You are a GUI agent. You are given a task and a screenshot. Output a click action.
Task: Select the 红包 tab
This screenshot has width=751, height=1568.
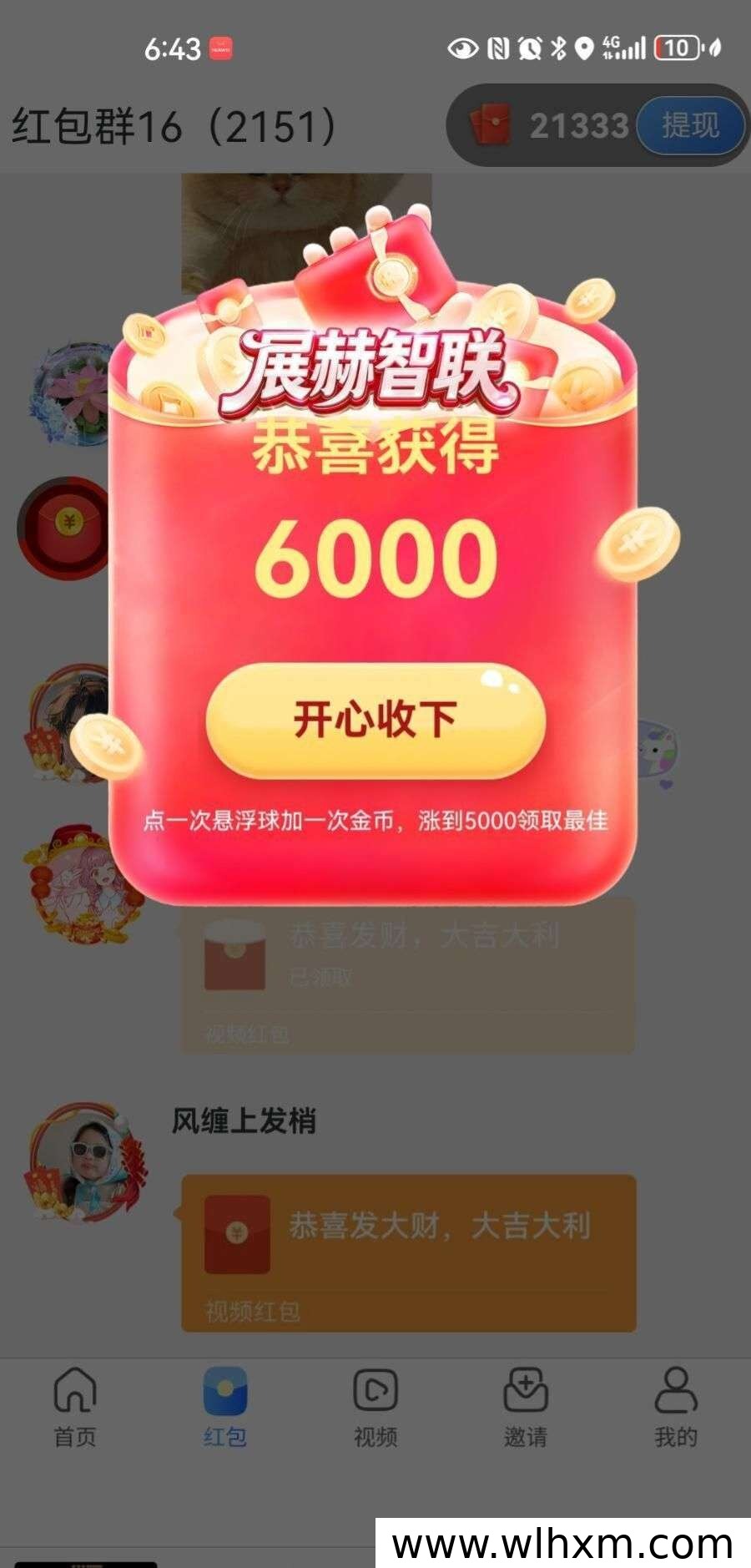coord(225,1408)
